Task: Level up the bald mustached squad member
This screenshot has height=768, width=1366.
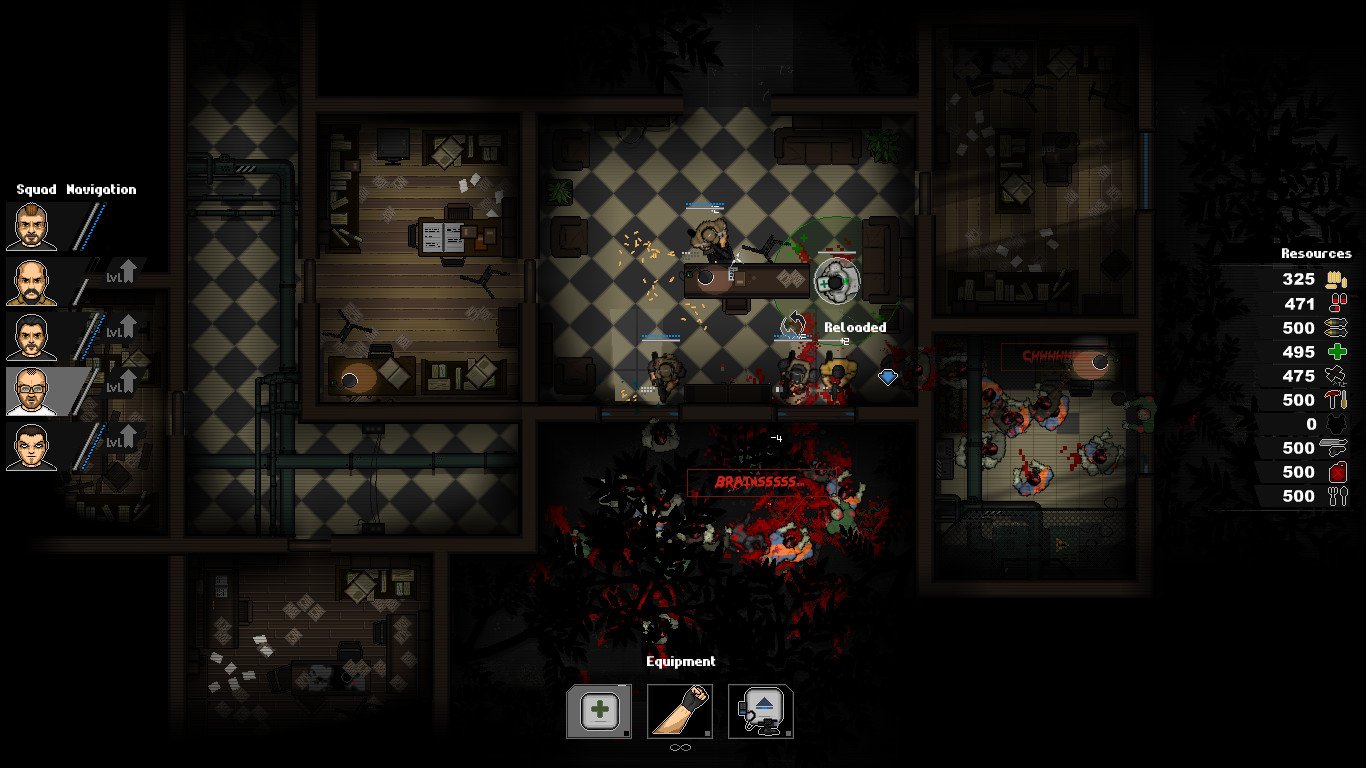Action: point(122,272)
